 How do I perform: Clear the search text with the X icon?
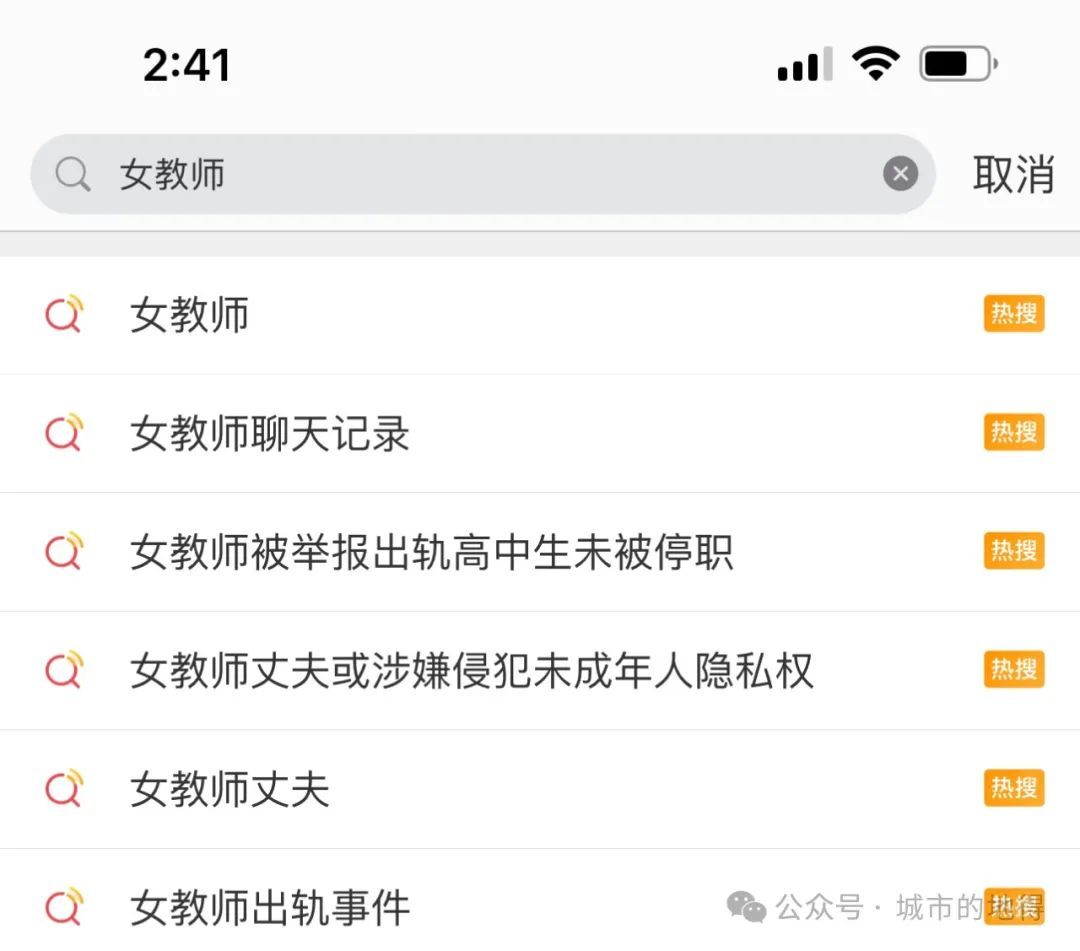coord(900,175)
